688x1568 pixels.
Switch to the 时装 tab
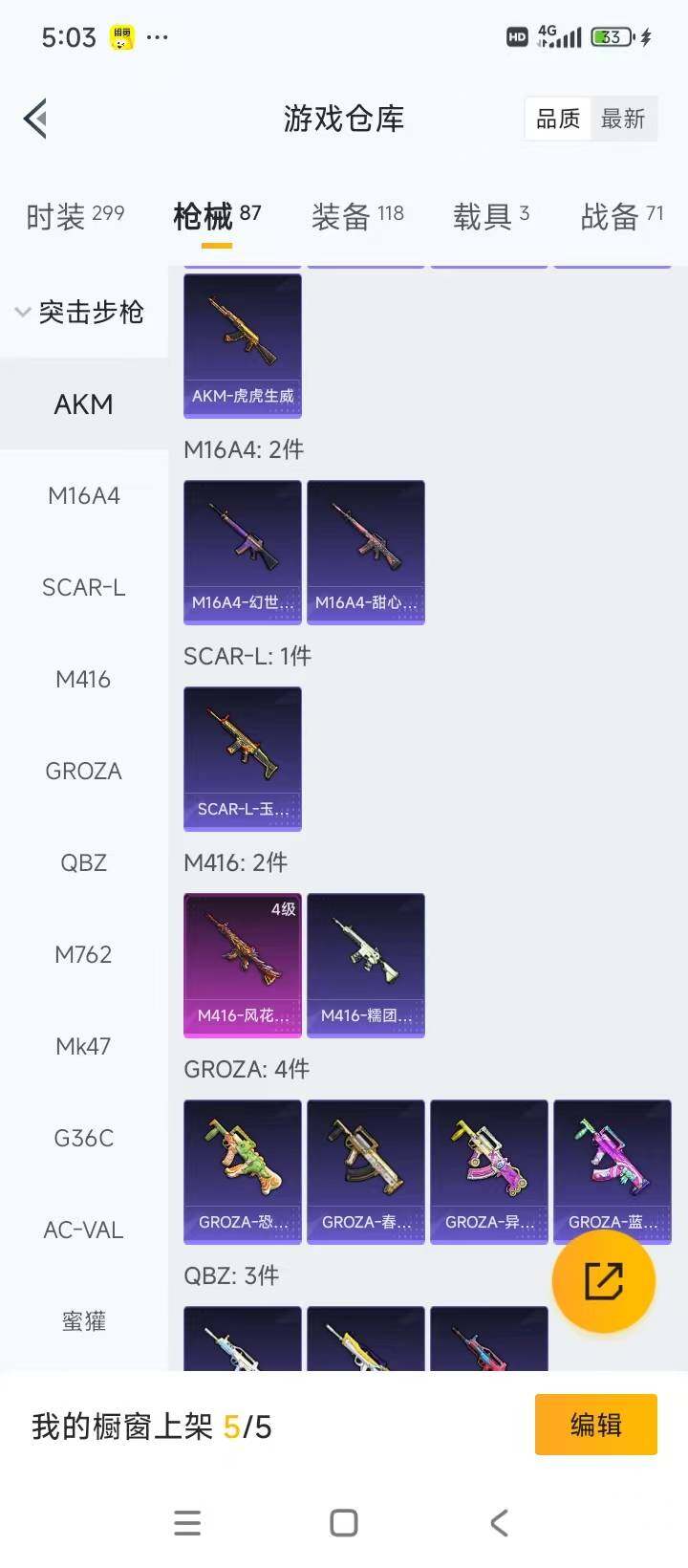pyautogui.click(x=75, y=216)
